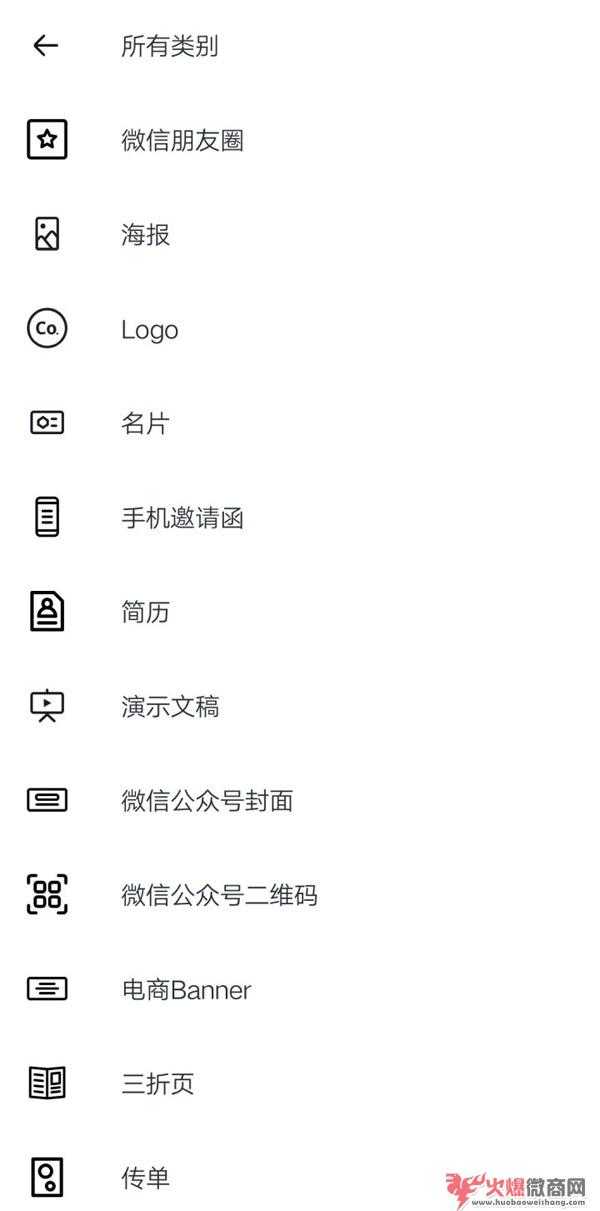The height and width of the screenshot is (1211, 600).
Task: Choose the 名片 category
Action: click(x=300, y=423)
